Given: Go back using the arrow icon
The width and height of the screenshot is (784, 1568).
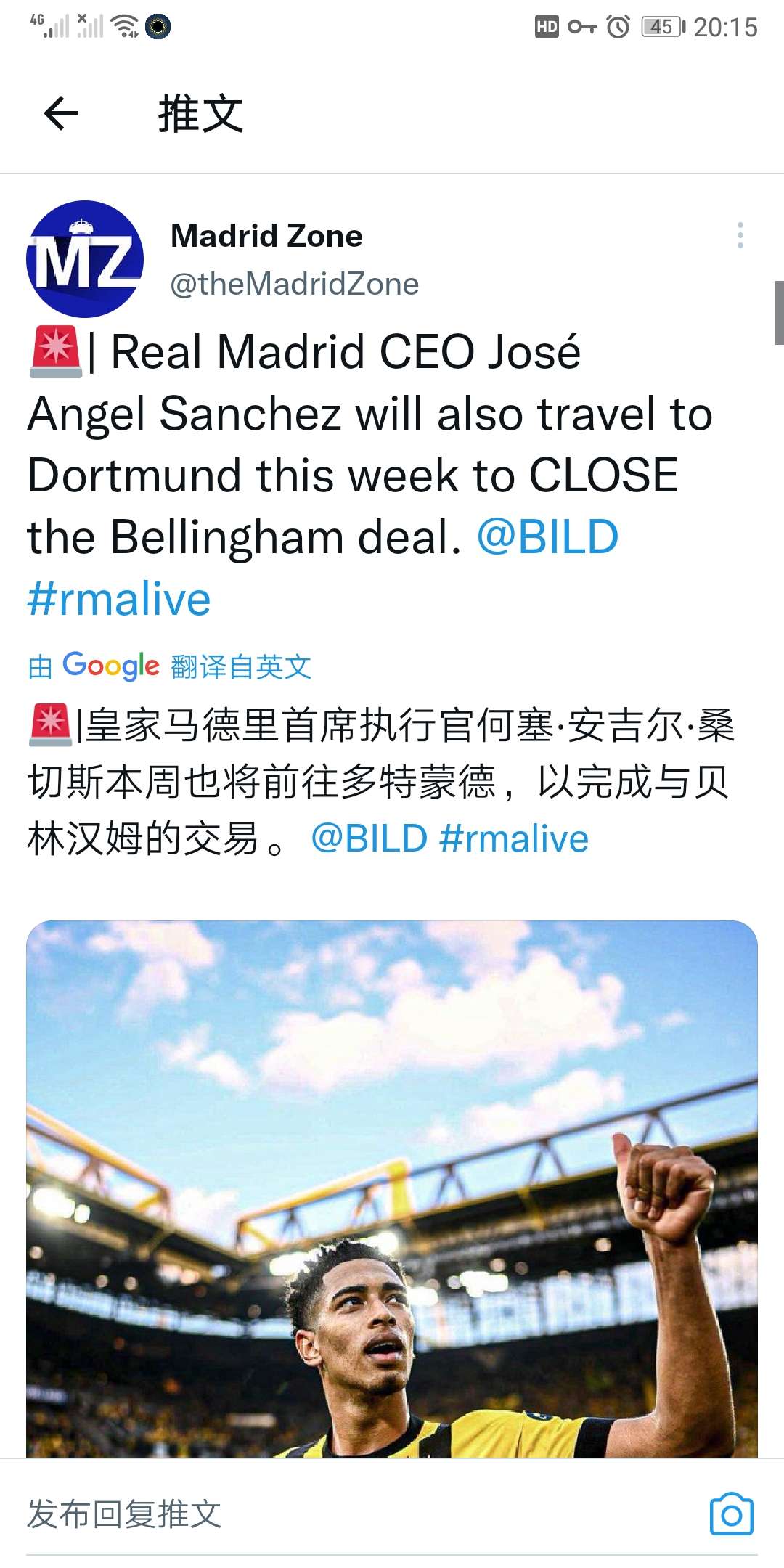Looking at the screenshot, I should pyautogui.click(x=61, y=114).
